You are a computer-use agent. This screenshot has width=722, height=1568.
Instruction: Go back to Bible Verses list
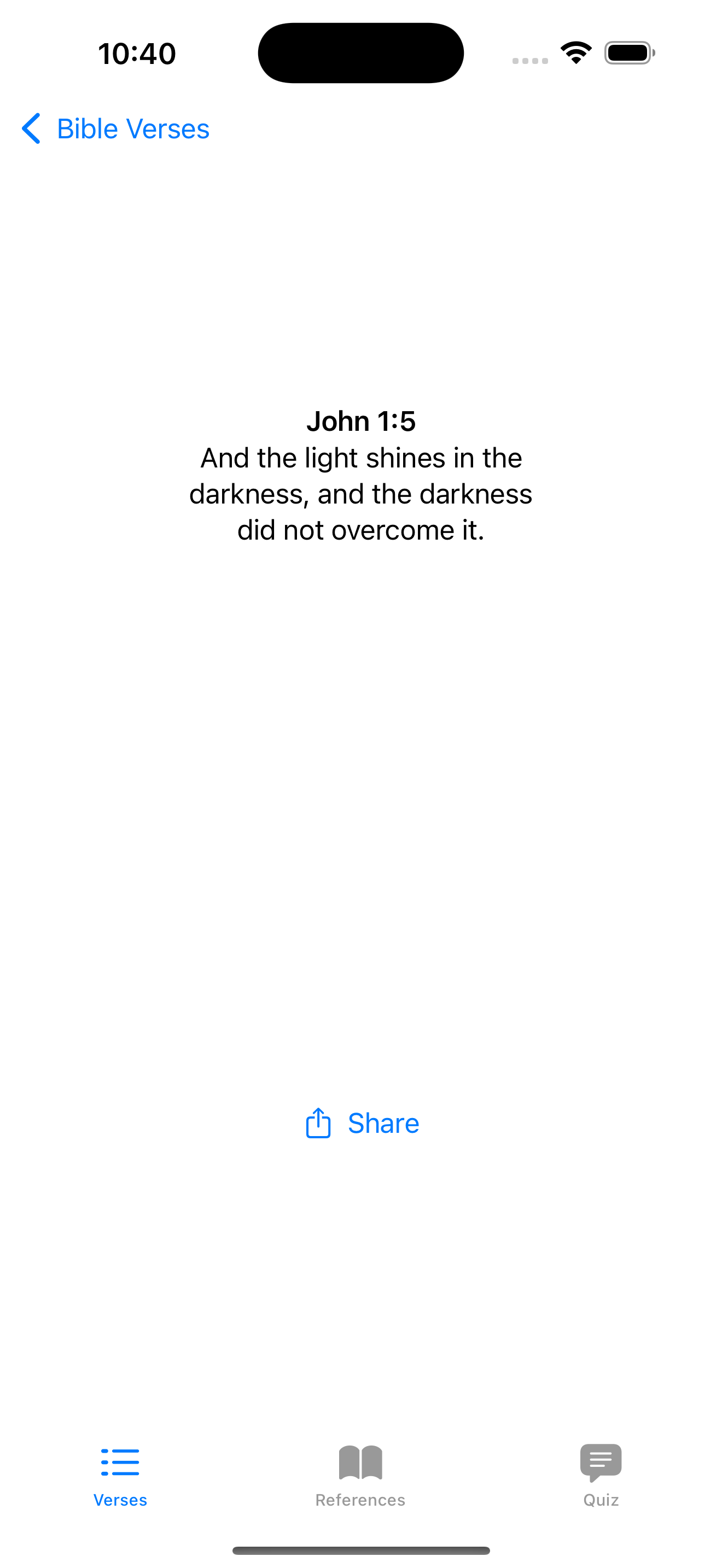[115, 129]
